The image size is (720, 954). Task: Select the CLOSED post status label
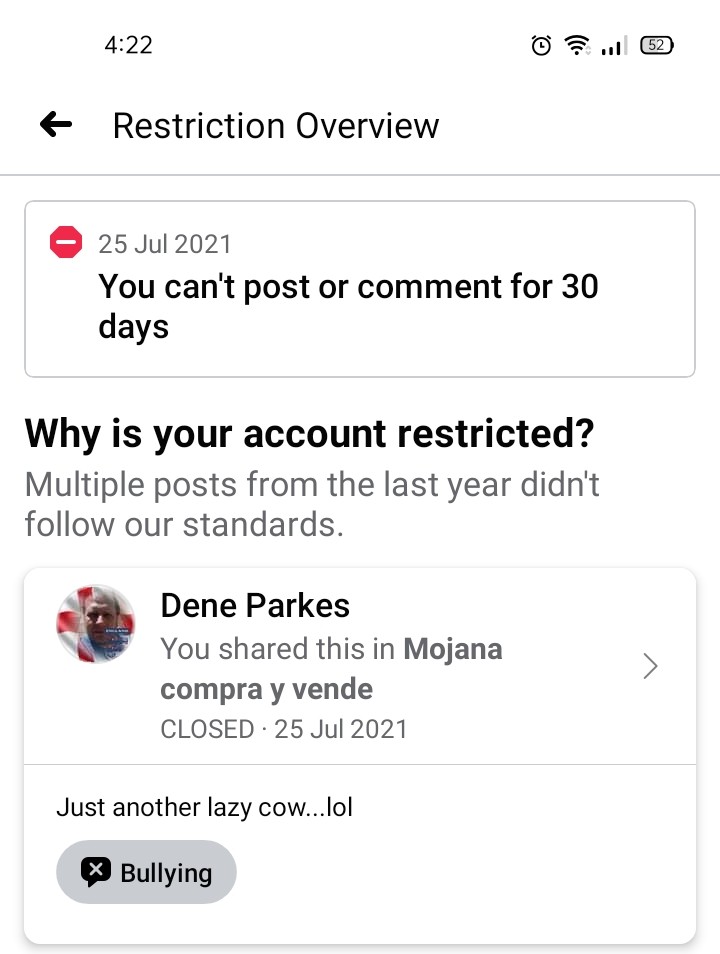[x=206, y=729]
